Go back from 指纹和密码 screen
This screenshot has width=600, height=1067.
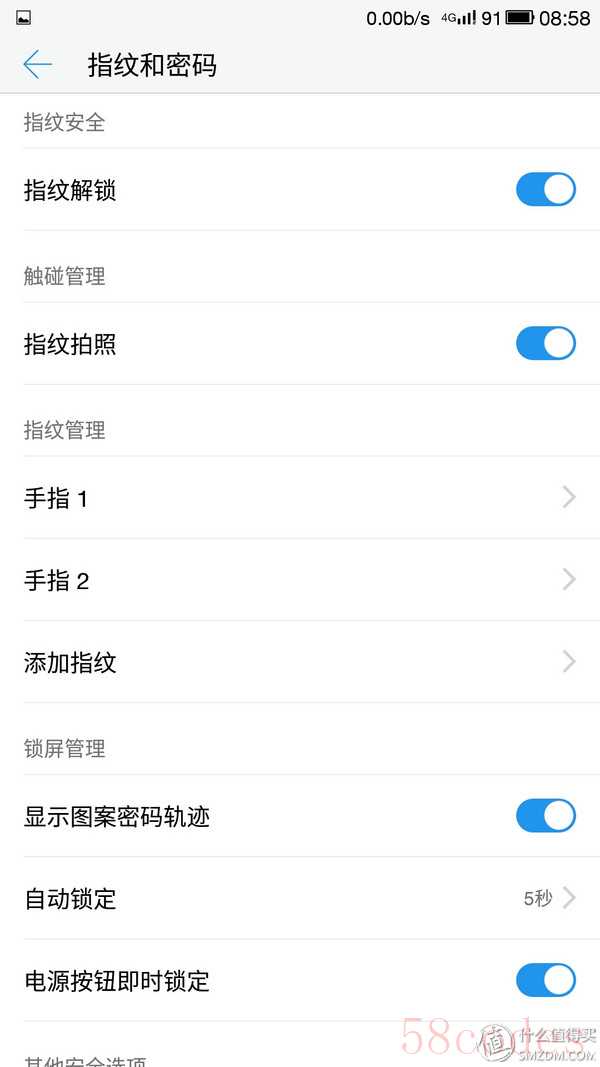pos(37,65)
